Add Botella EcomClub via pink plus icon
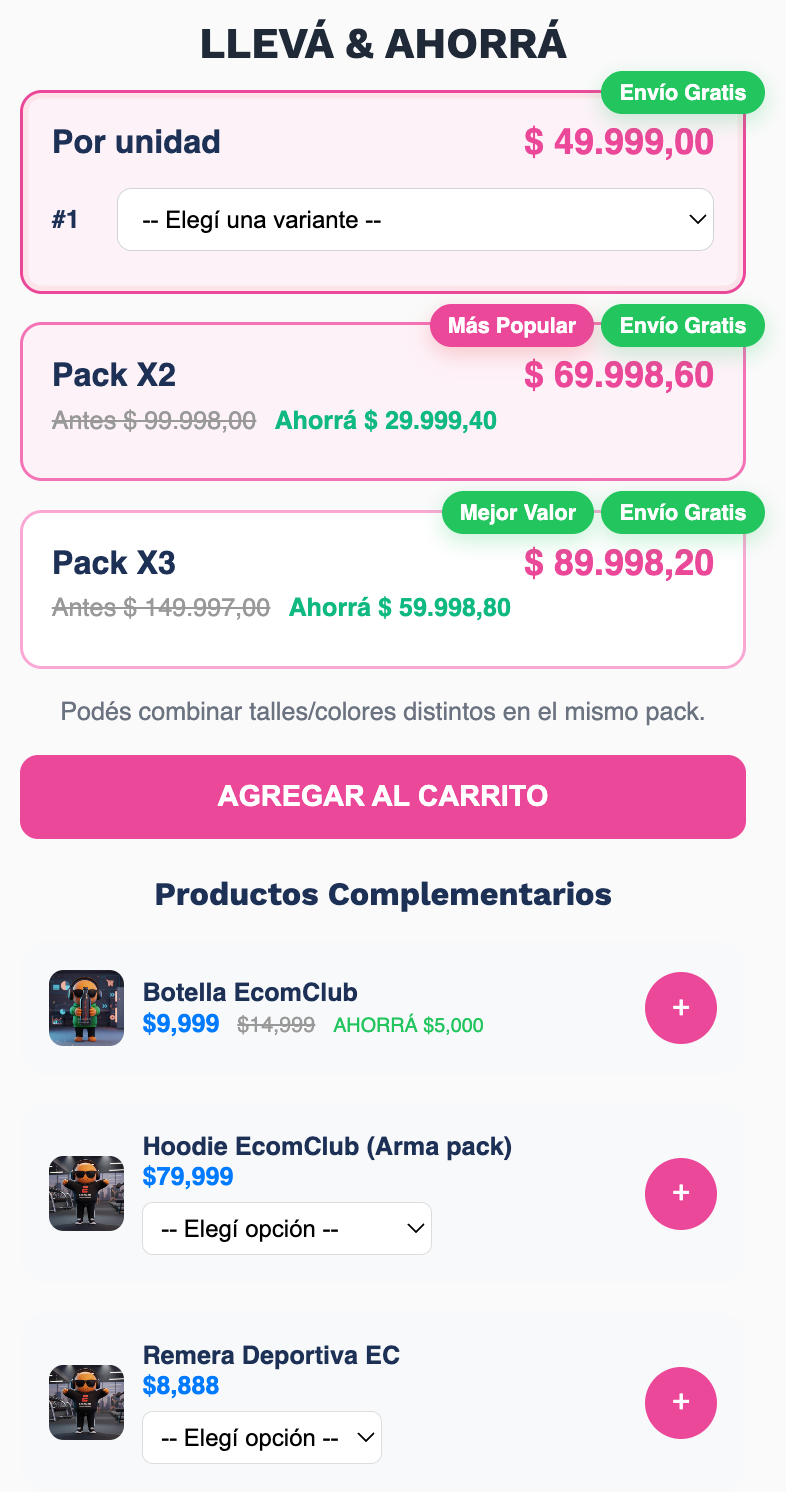 pyautogui.click(x=681, y=1008)
